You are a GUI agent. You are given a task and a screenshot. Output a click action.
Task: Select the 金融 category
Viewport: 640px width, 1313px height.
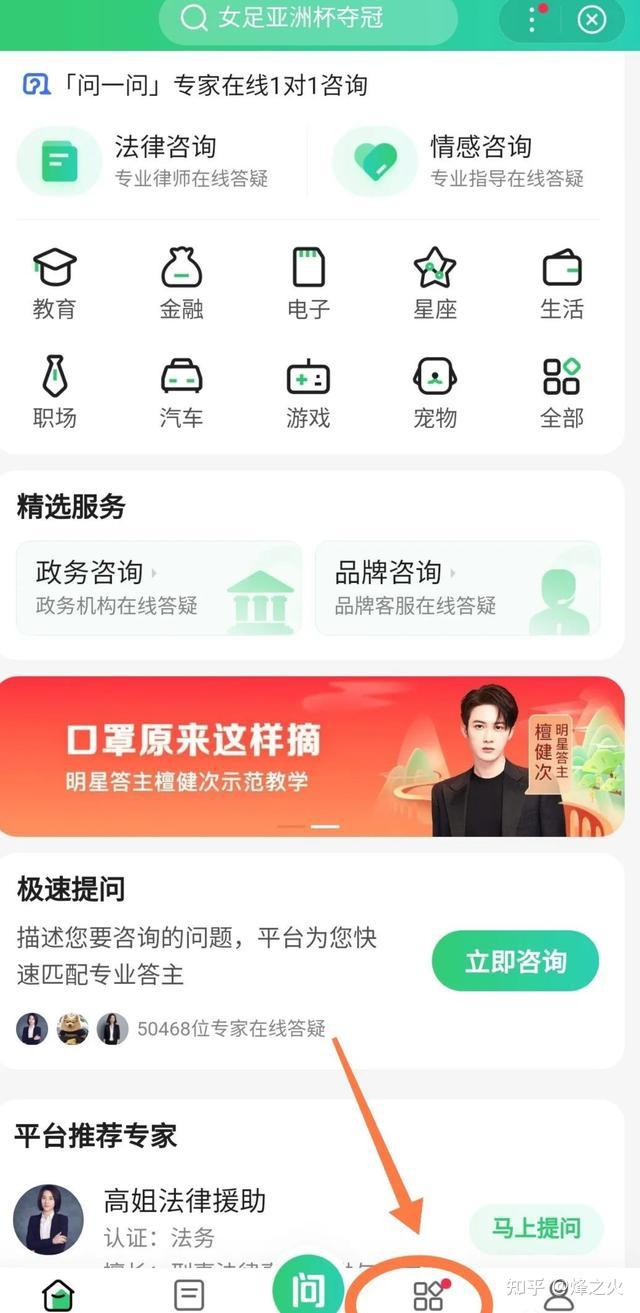pyautogui.click(x=181, y=284)
